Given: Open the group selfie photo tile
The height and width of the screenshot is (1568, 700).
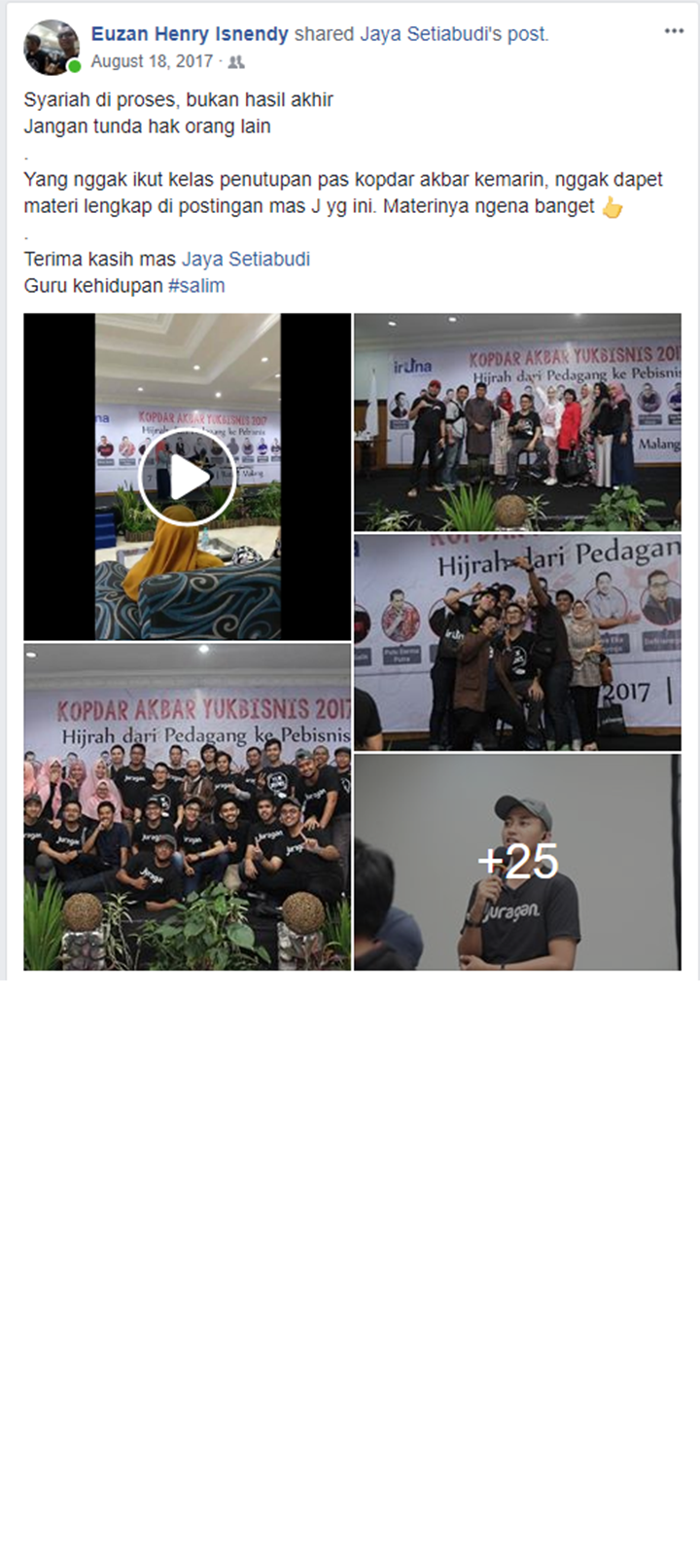Looking at the screenshot, I should coord(517,642).
